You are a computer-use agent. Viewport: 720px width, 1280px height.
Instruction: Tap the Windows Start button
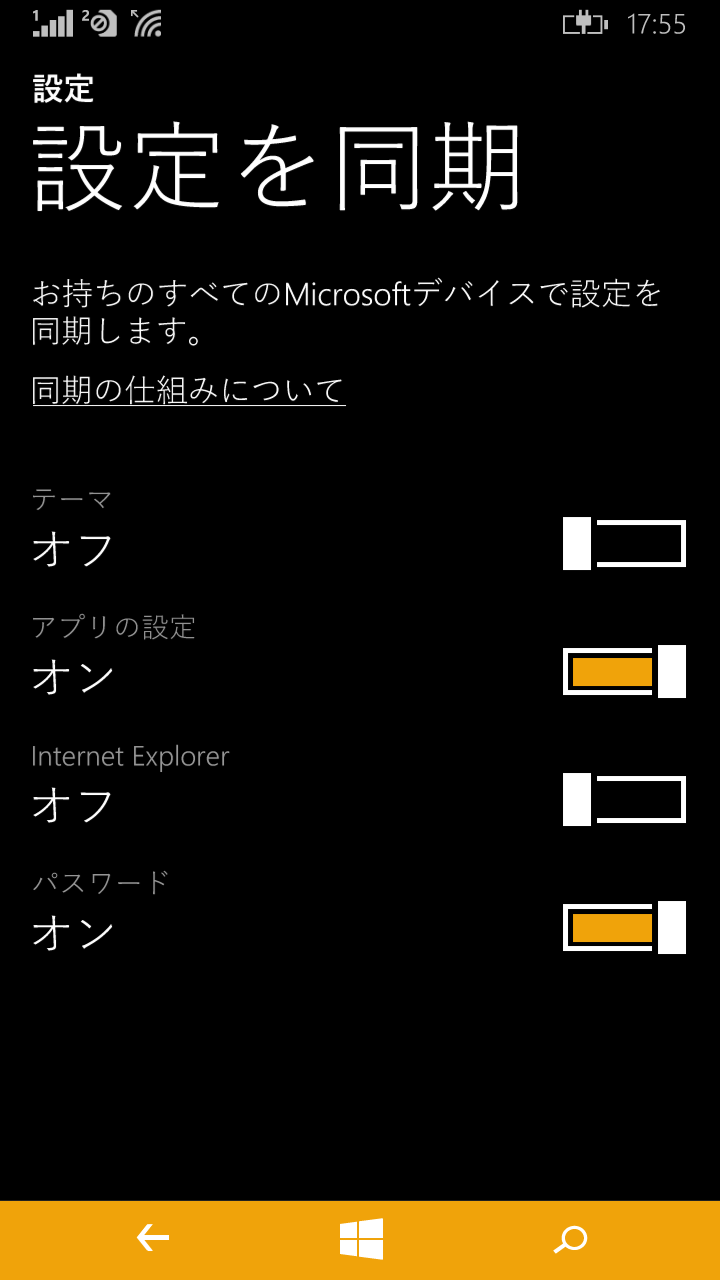coord(361,1239)
